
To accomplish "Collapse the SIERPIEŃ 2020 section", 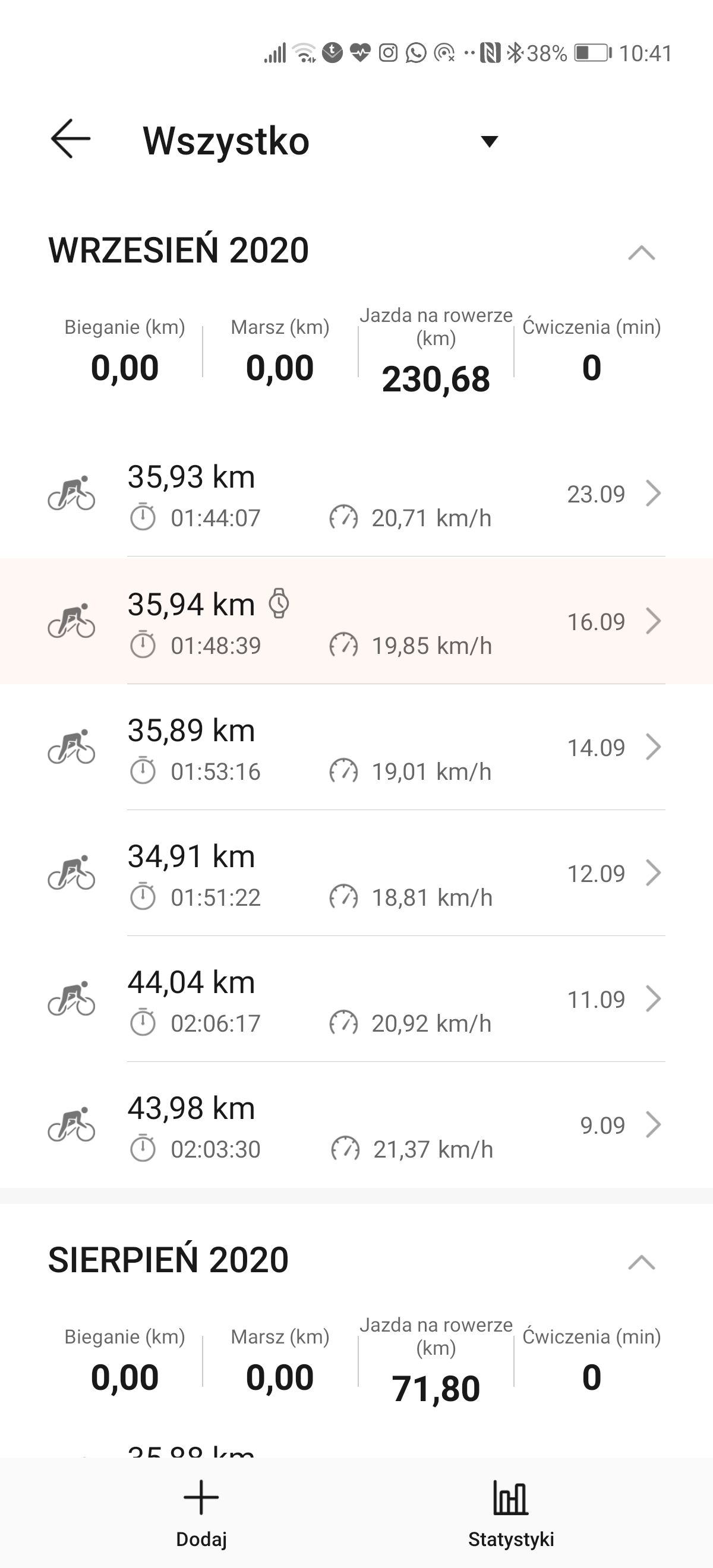I will (641, 1262).
